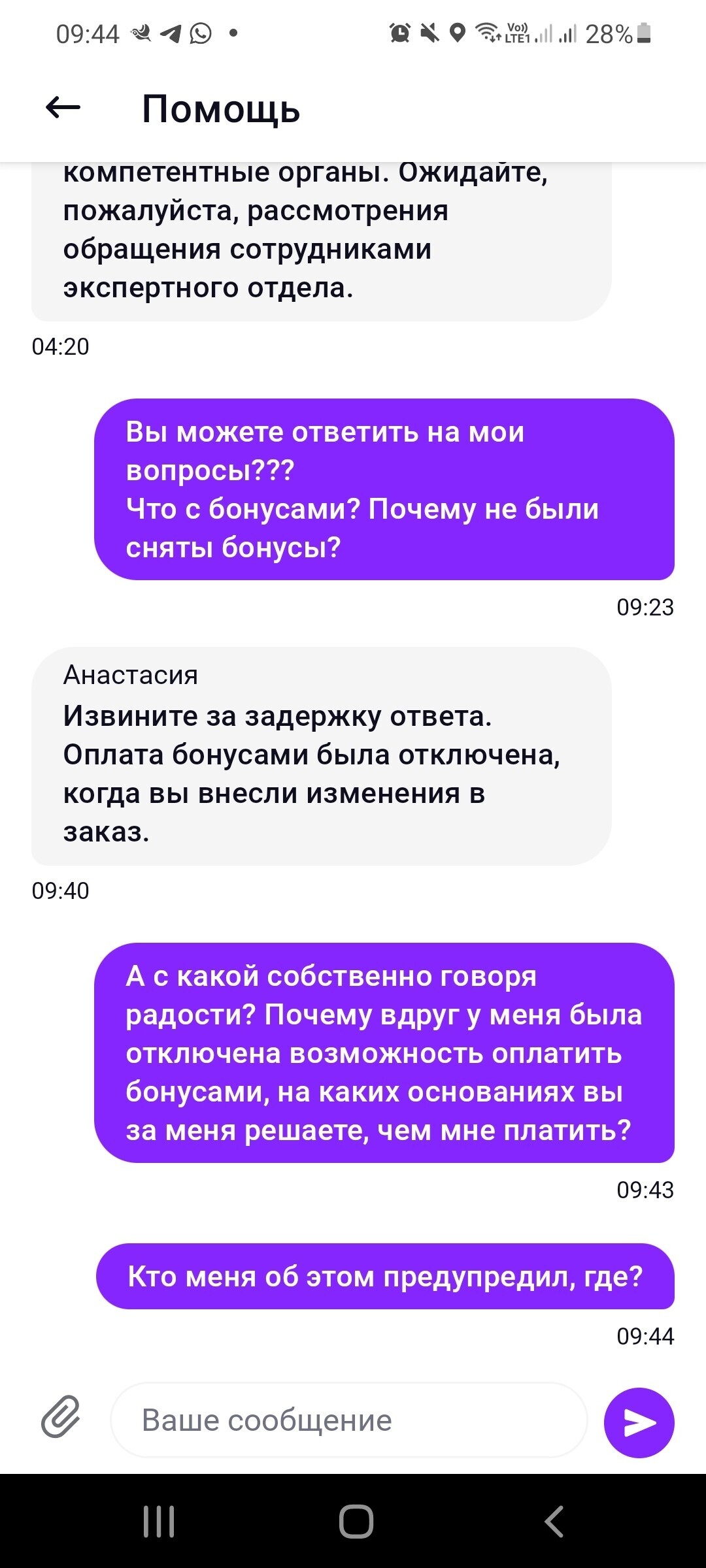706x1568 pixels.
Task: Go back from the Помощь chat
Action: click(63, 108)
